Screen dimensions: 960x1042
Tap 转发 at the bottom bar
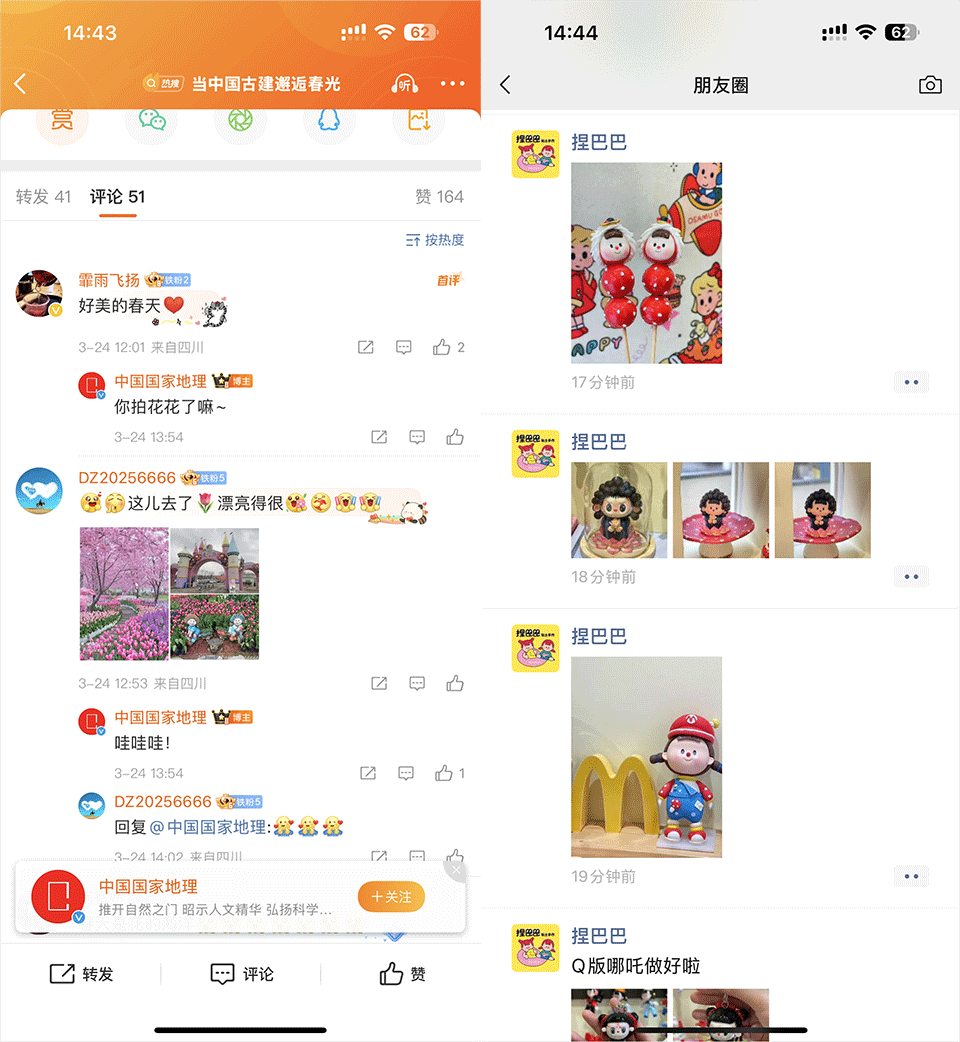81,974
